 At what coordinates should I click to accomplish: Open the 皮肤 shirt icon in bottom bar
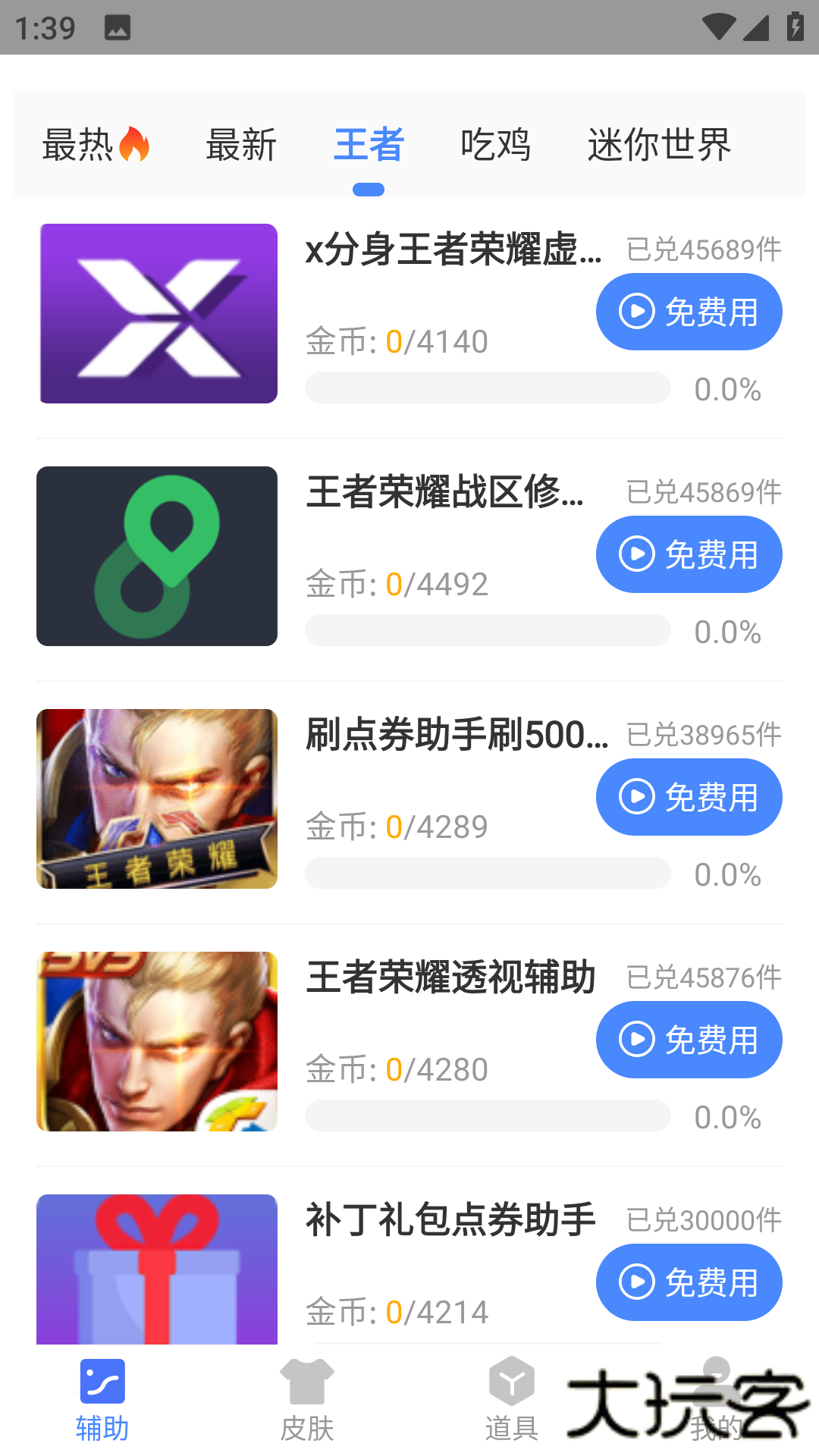pos(307,1382)
